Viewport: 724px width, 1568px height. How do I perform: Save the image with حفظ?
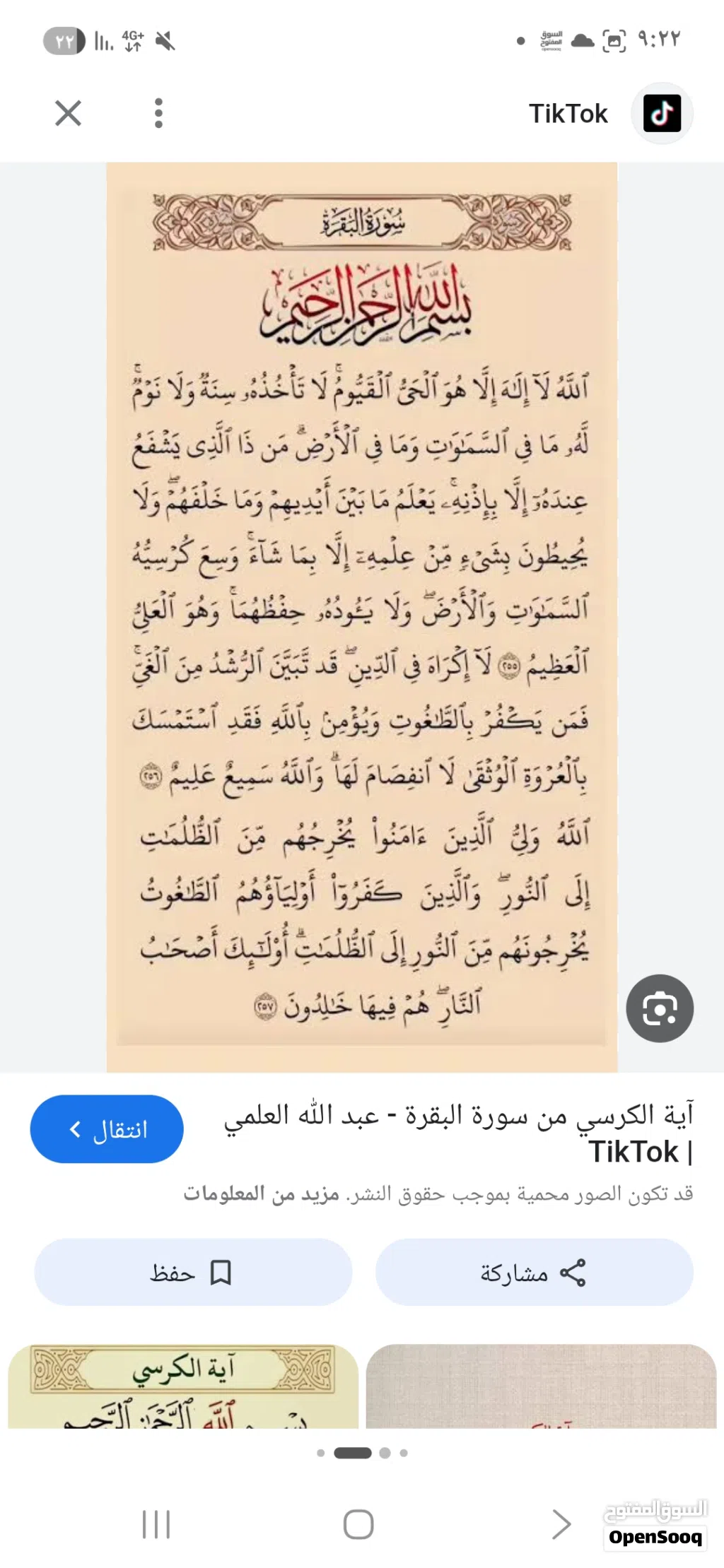coord(193,1273)
